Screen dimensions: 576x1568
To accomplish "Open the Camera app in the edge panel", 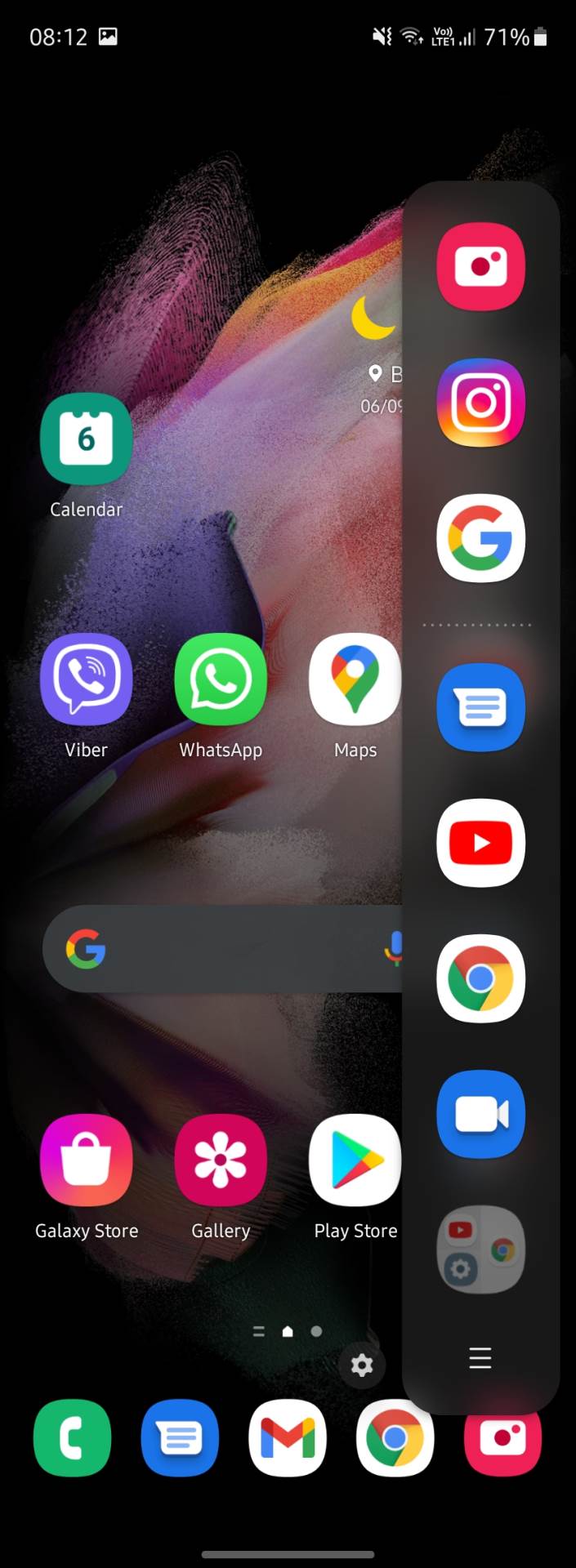I will [480, 266].
